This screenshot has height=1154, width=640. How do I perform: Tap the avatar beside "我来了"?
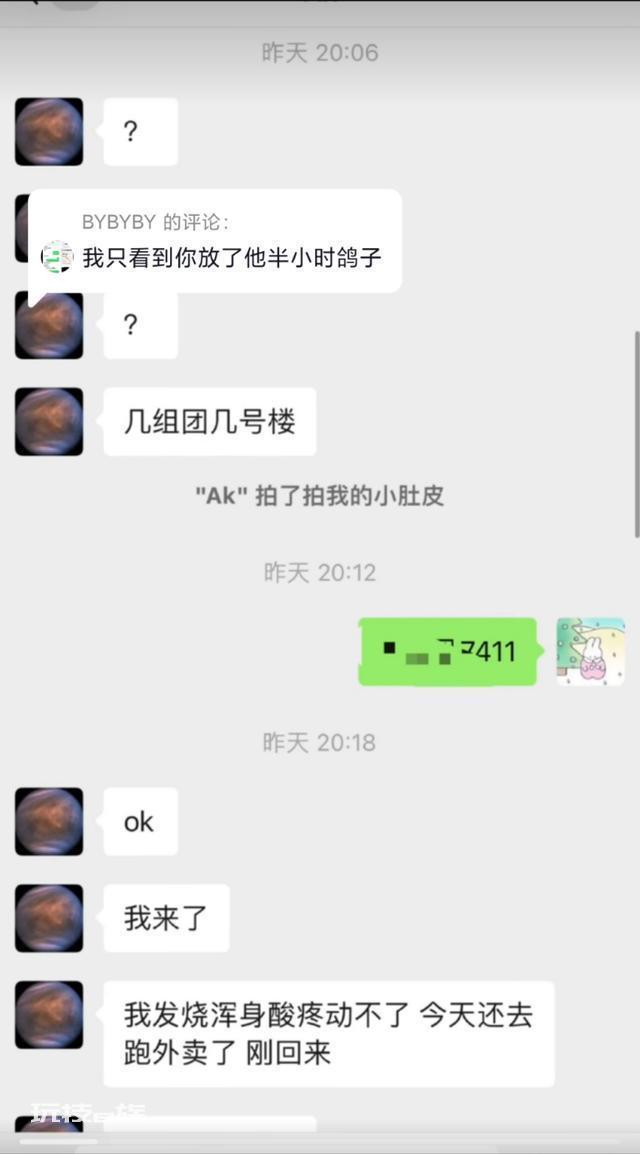pyautogui.click(x=49, y=918)
